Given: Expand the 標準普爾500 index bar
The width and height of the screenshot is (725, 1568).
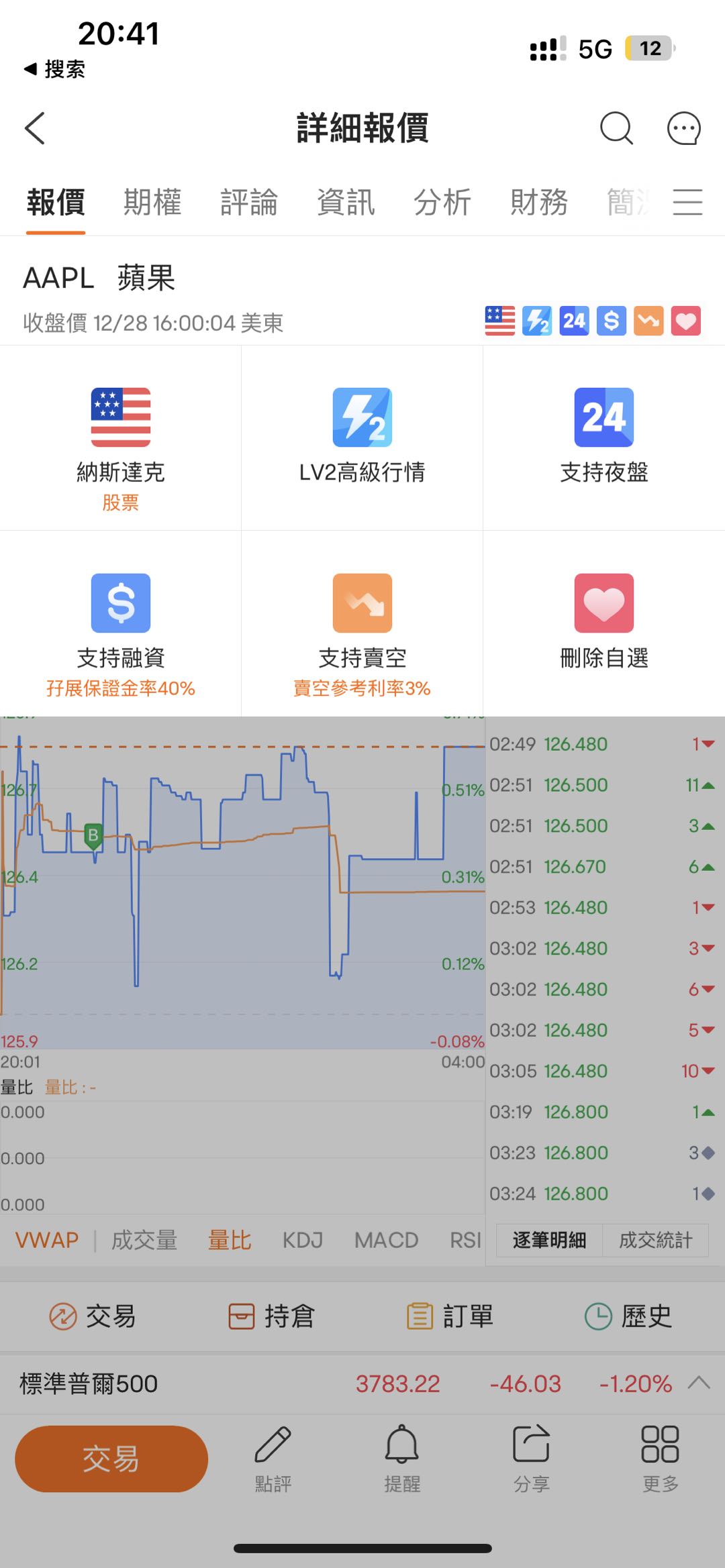Looking at the screenshot, I should (698, 1383).
